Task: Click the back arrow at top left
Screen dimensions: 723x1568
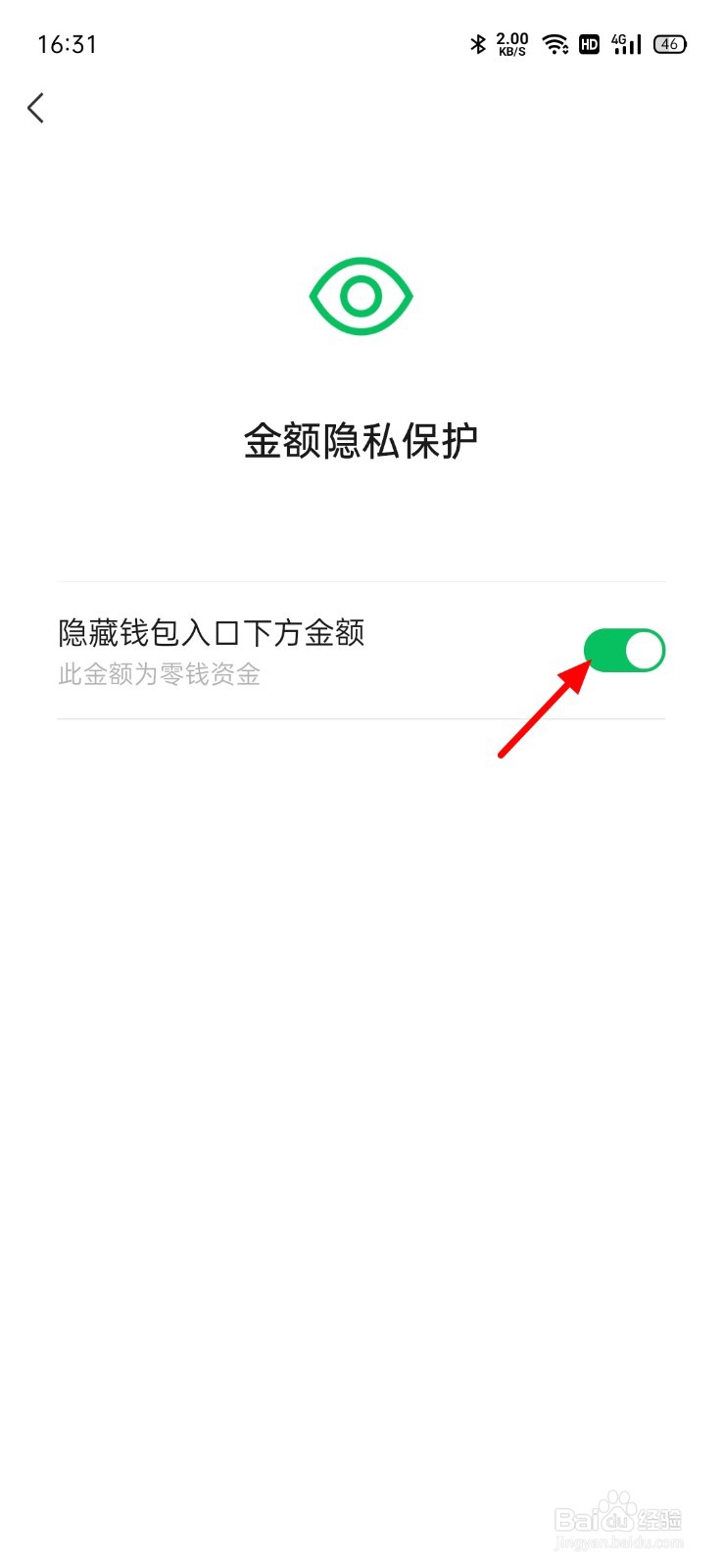Action: pyautogui.click(x=35, y=108)
